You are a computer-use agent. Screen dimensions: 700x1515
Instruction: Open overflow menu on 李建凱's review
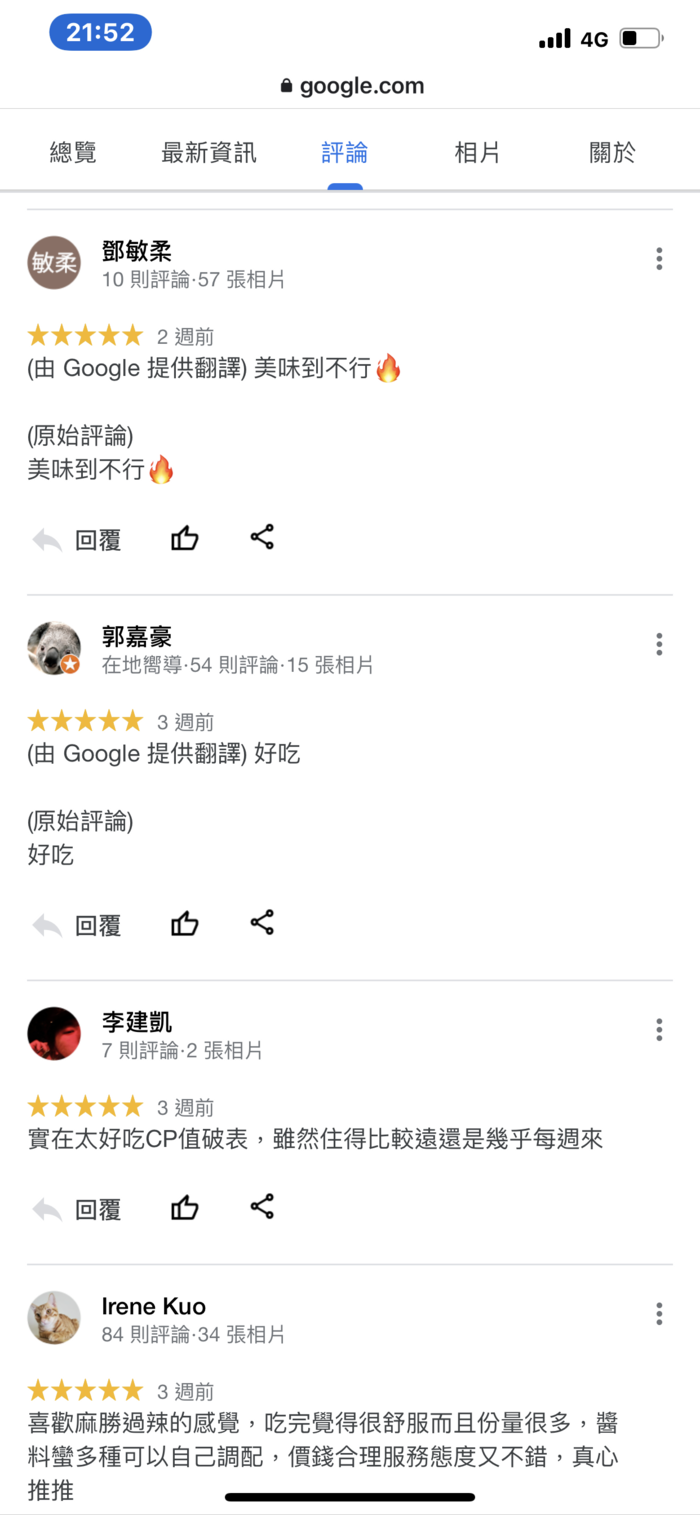click(x=659, y=1029)
